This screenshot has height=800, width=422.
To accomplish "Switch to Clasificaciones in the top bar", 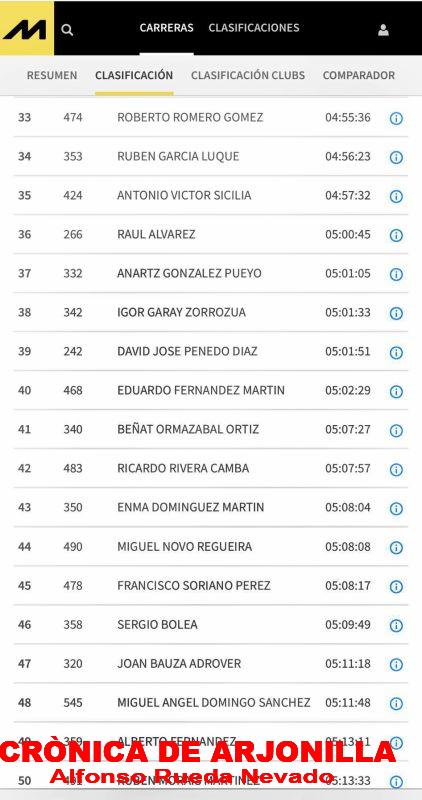I will tap(254, 28).
